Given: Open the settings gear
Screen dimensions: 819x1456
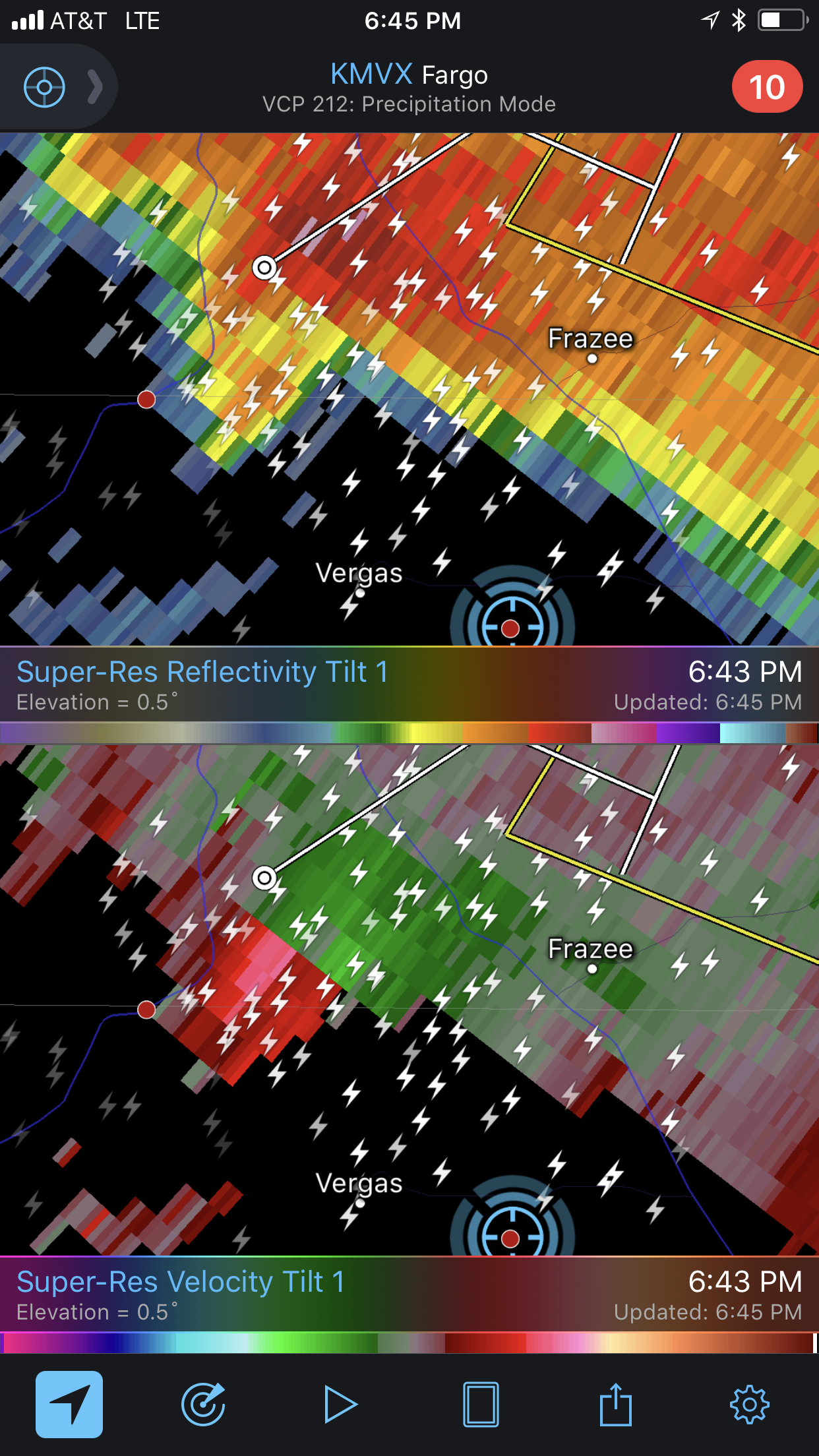Looking at the screenshot, I should click(750, 1405).
